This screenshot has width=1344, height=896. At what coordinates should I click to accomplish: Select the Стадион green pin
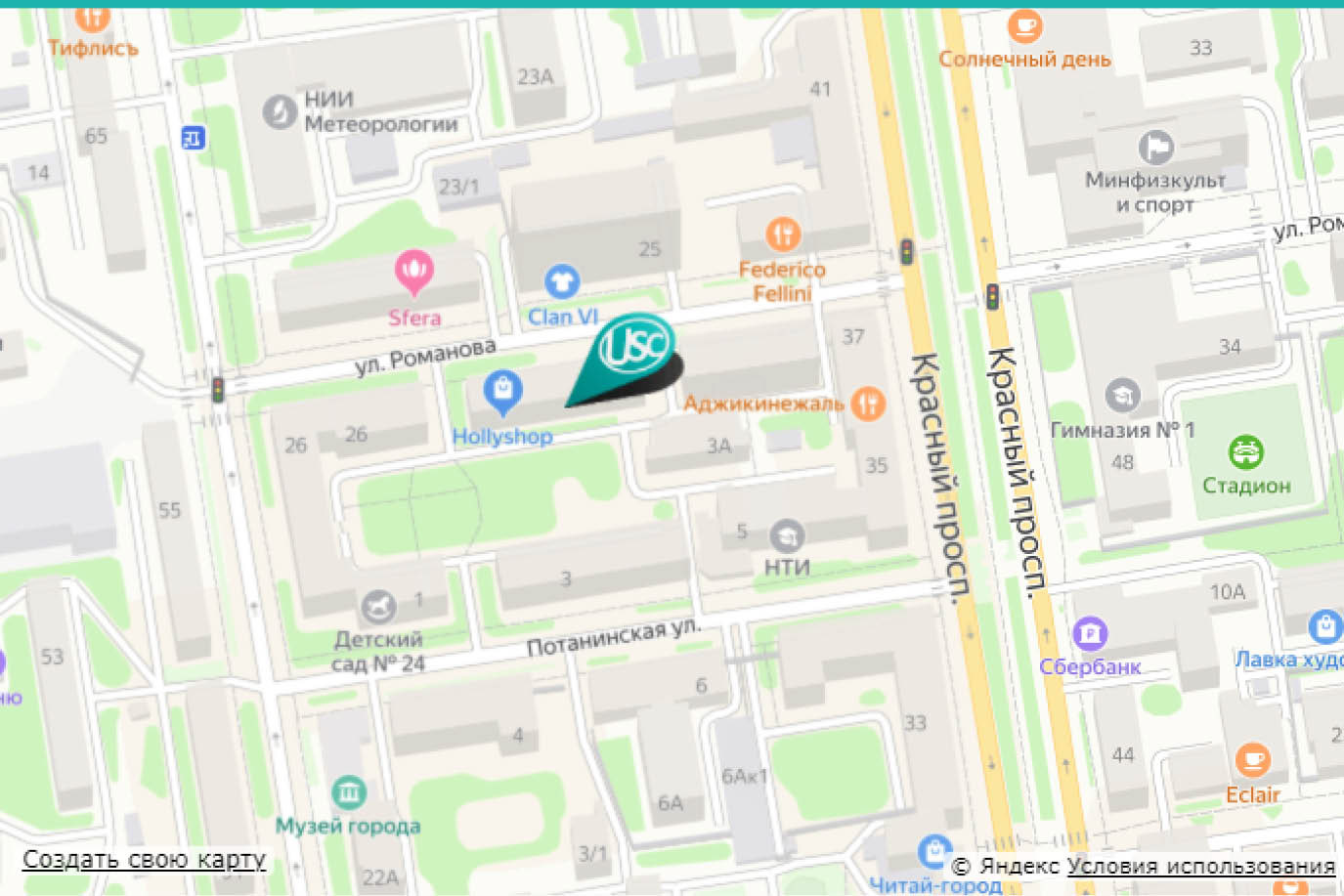click(1245, 452)
